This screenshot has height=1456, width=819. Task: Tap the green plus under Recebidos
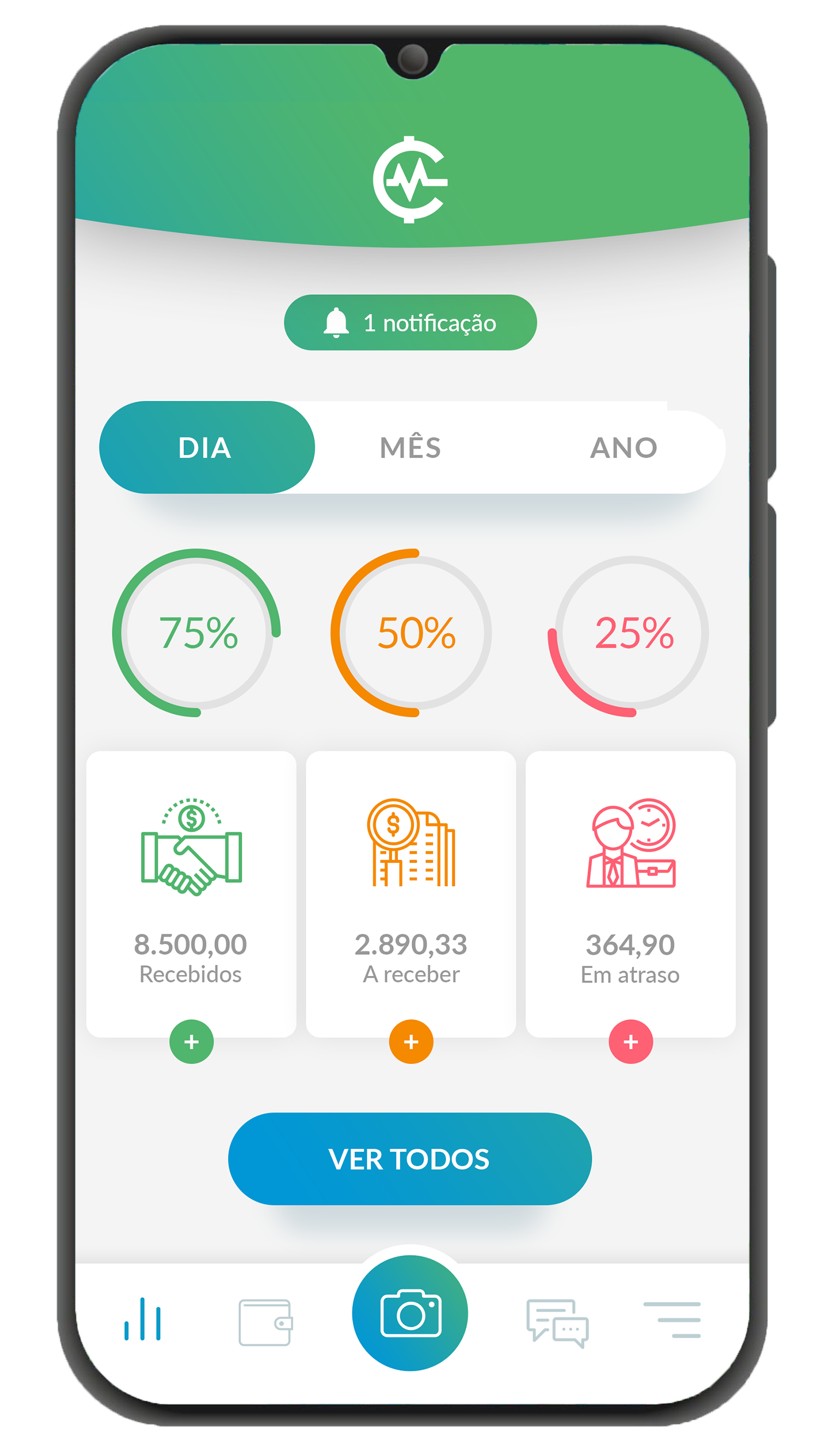(192, 1041)
